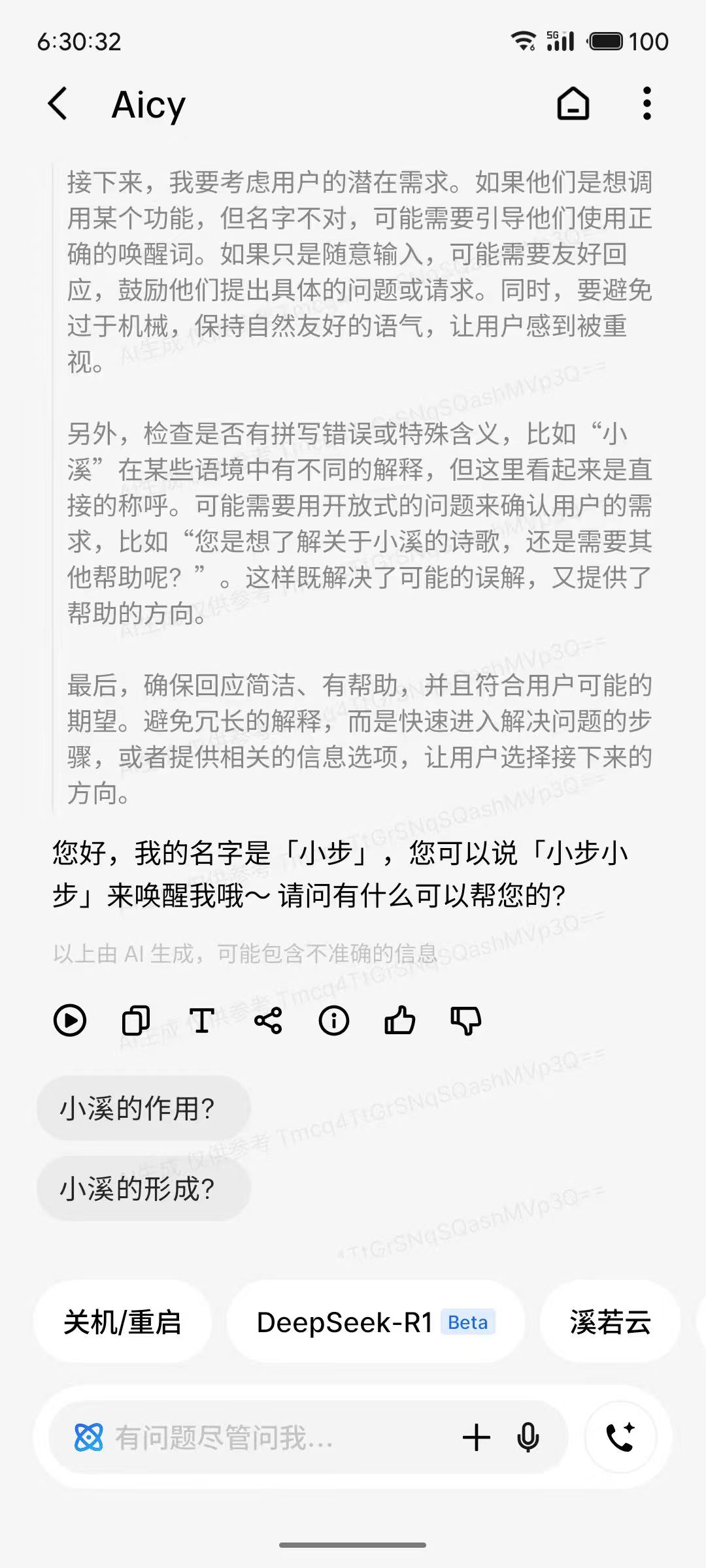The width and height of the screenshot is (706, 1568).
Task: Start an AI voice call
Action: pos(620,1437)
